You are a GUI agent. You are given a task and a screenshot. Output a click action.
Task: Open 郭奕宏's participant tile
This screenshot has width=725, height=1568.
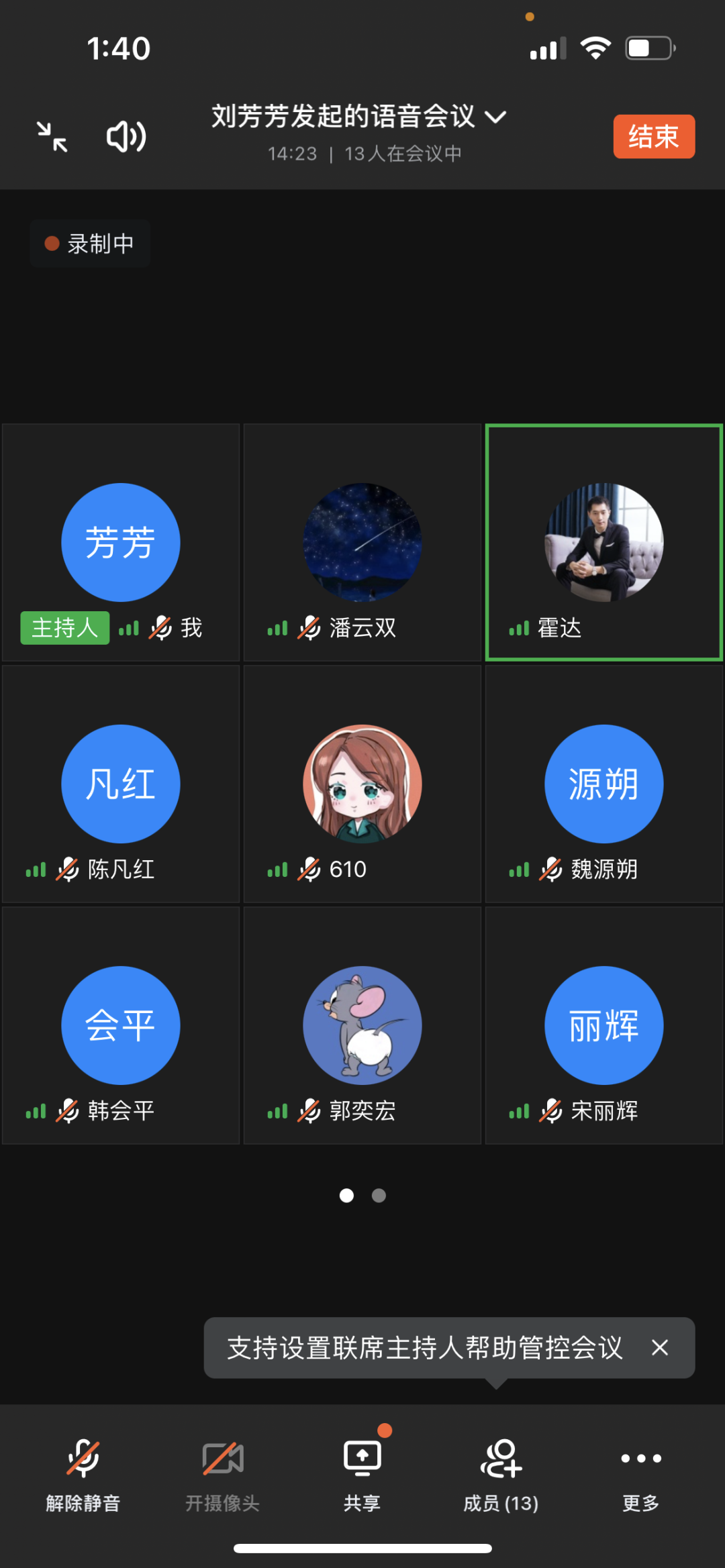(x=362, y=1025)
